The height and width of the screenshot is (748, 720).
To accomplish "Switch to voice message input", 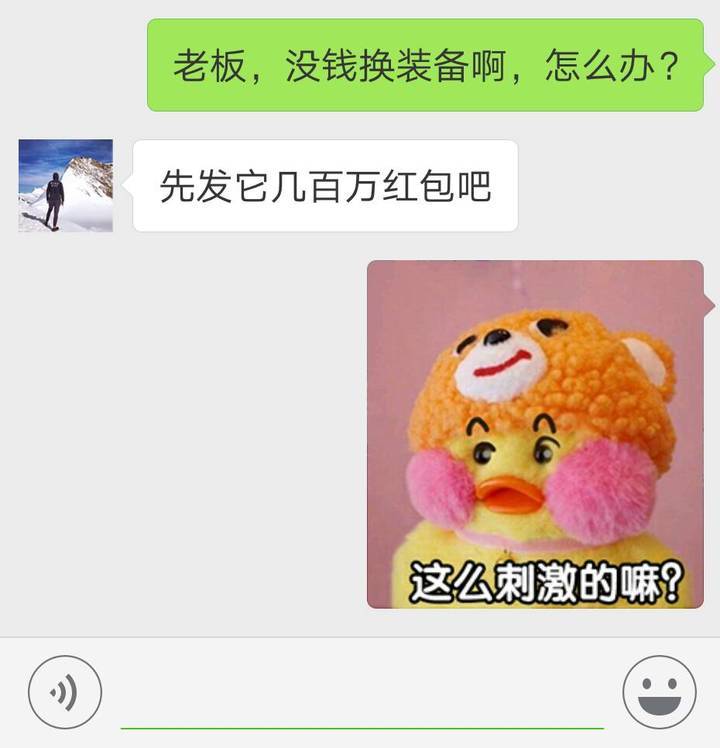I will click(x=65, y=691).
